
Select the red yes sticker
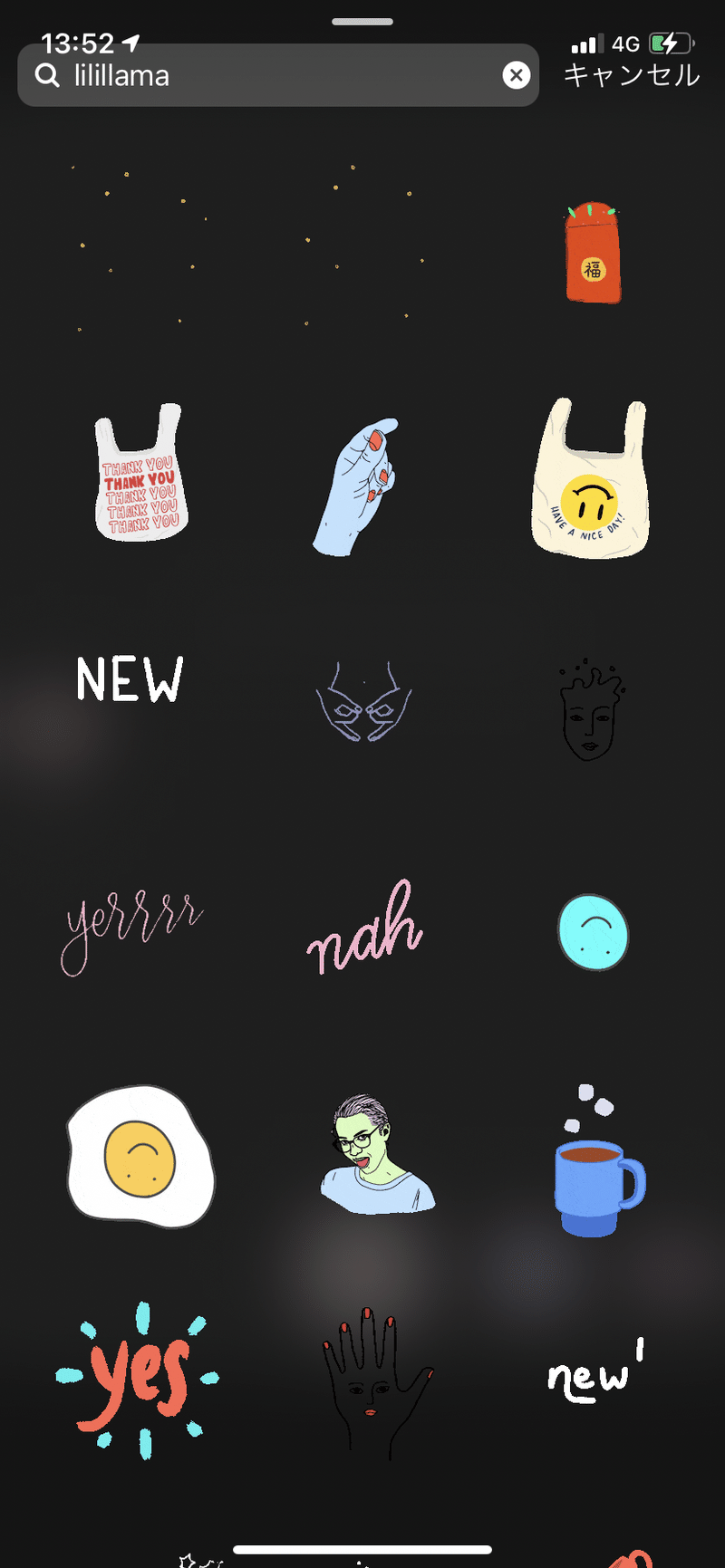[x=138, y=1377]
